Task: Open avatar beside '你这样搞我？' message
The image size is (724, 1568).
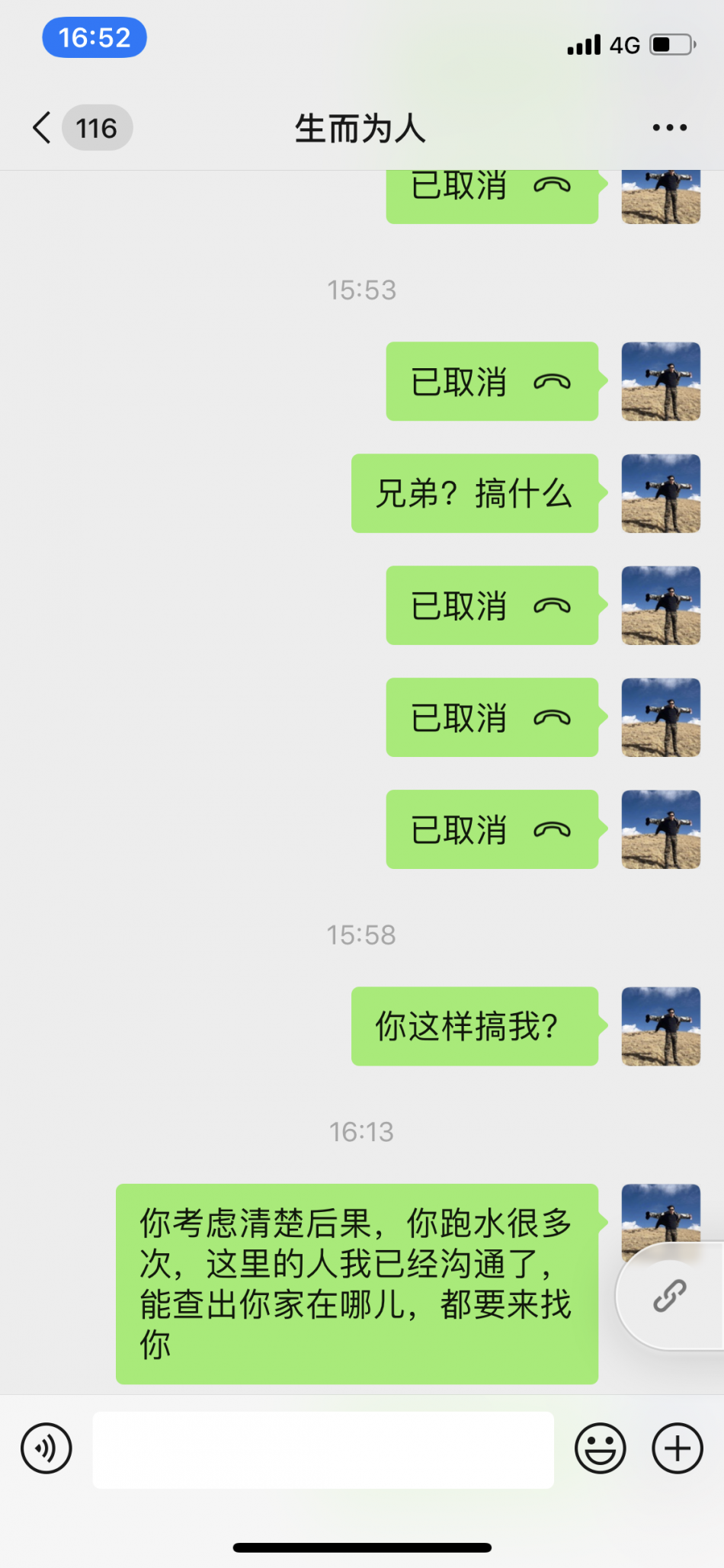Action: click(661, 1026)
